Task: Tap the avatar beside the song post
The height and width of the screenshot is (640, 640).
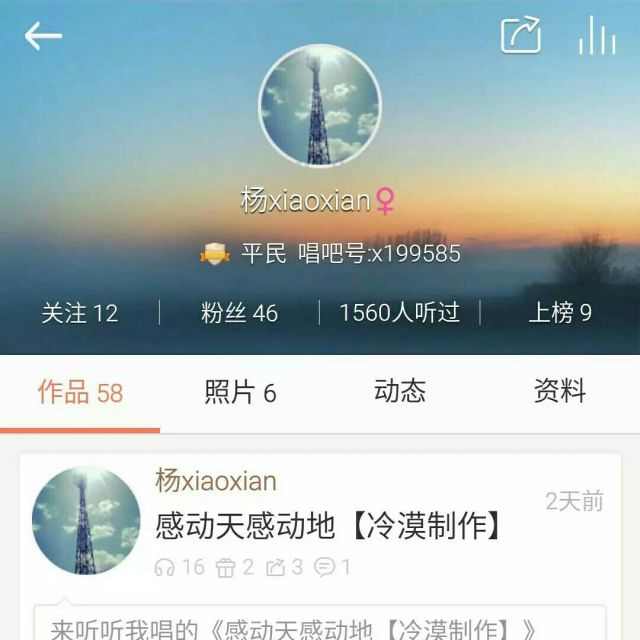Action: pos(86,521)
